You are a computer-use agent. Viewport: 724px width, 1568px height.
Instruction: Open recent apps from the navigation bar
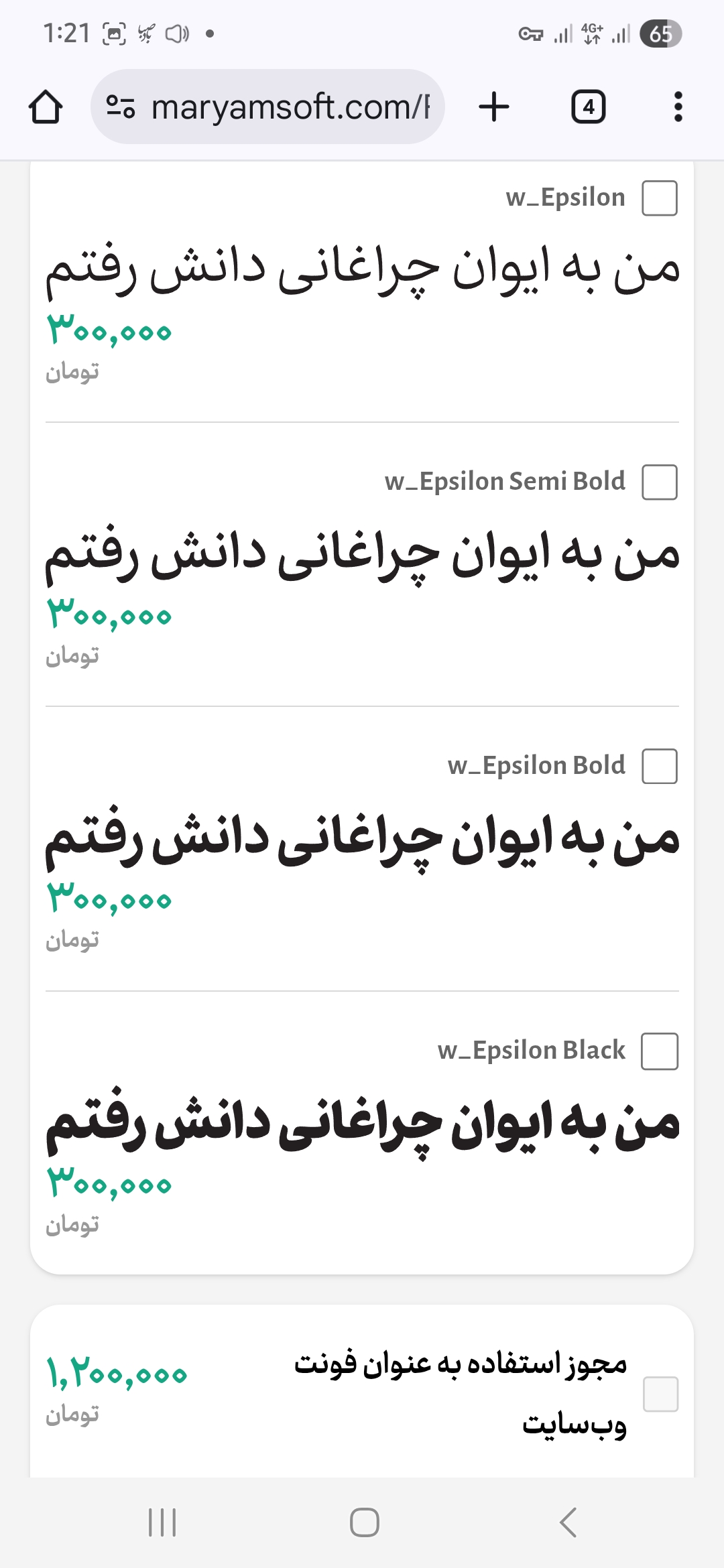tap(162, 1522)
